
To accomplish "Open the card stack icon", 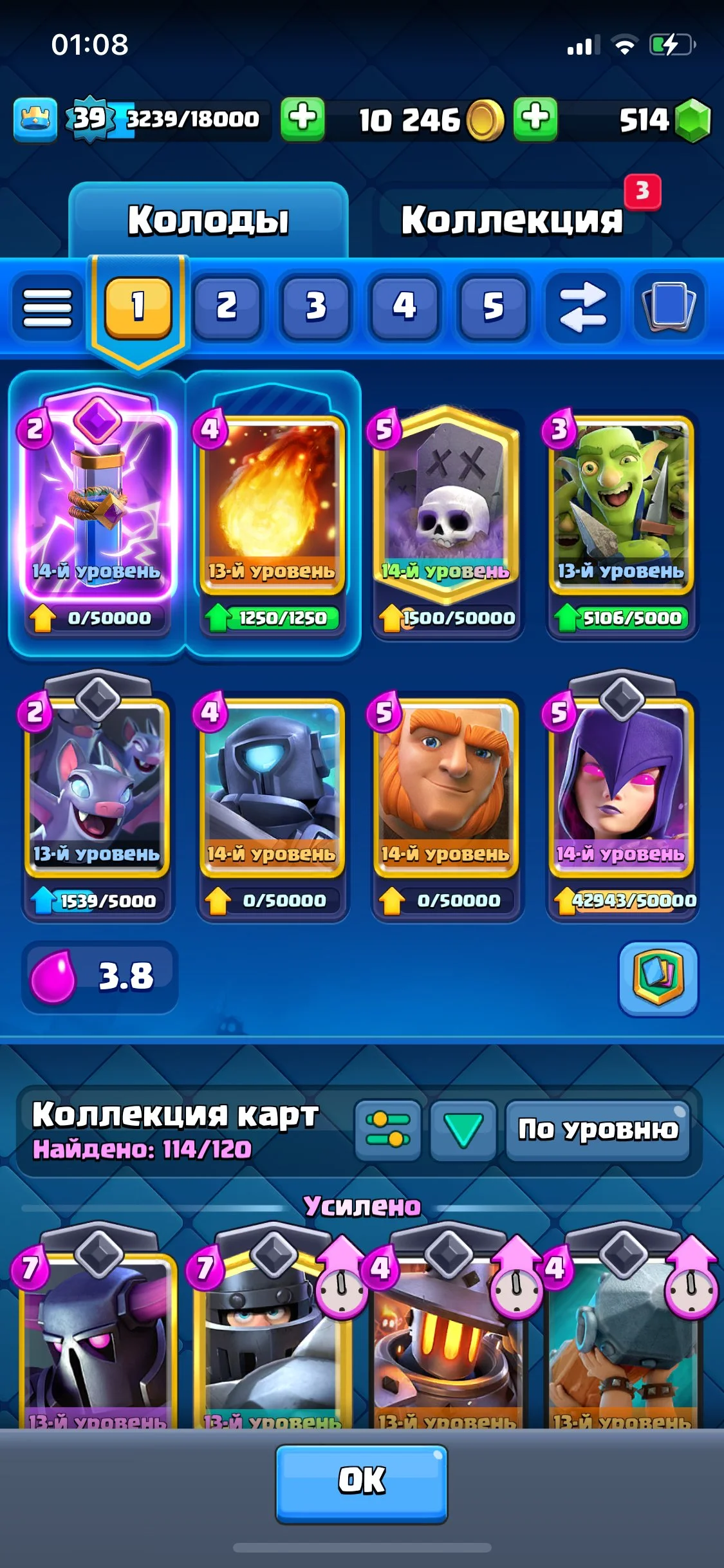I will (669, 306).
